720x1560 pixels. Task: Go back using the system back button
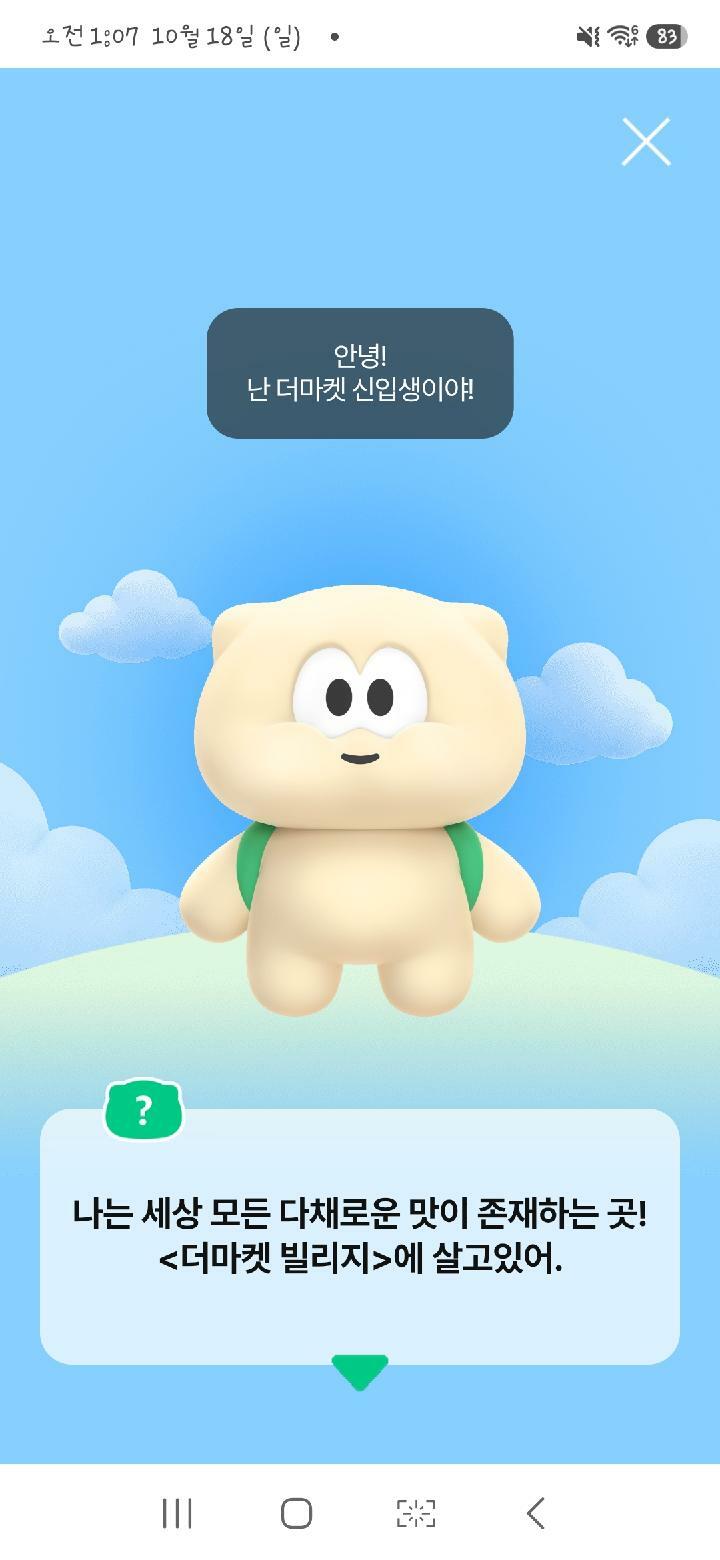[536, 1513]
